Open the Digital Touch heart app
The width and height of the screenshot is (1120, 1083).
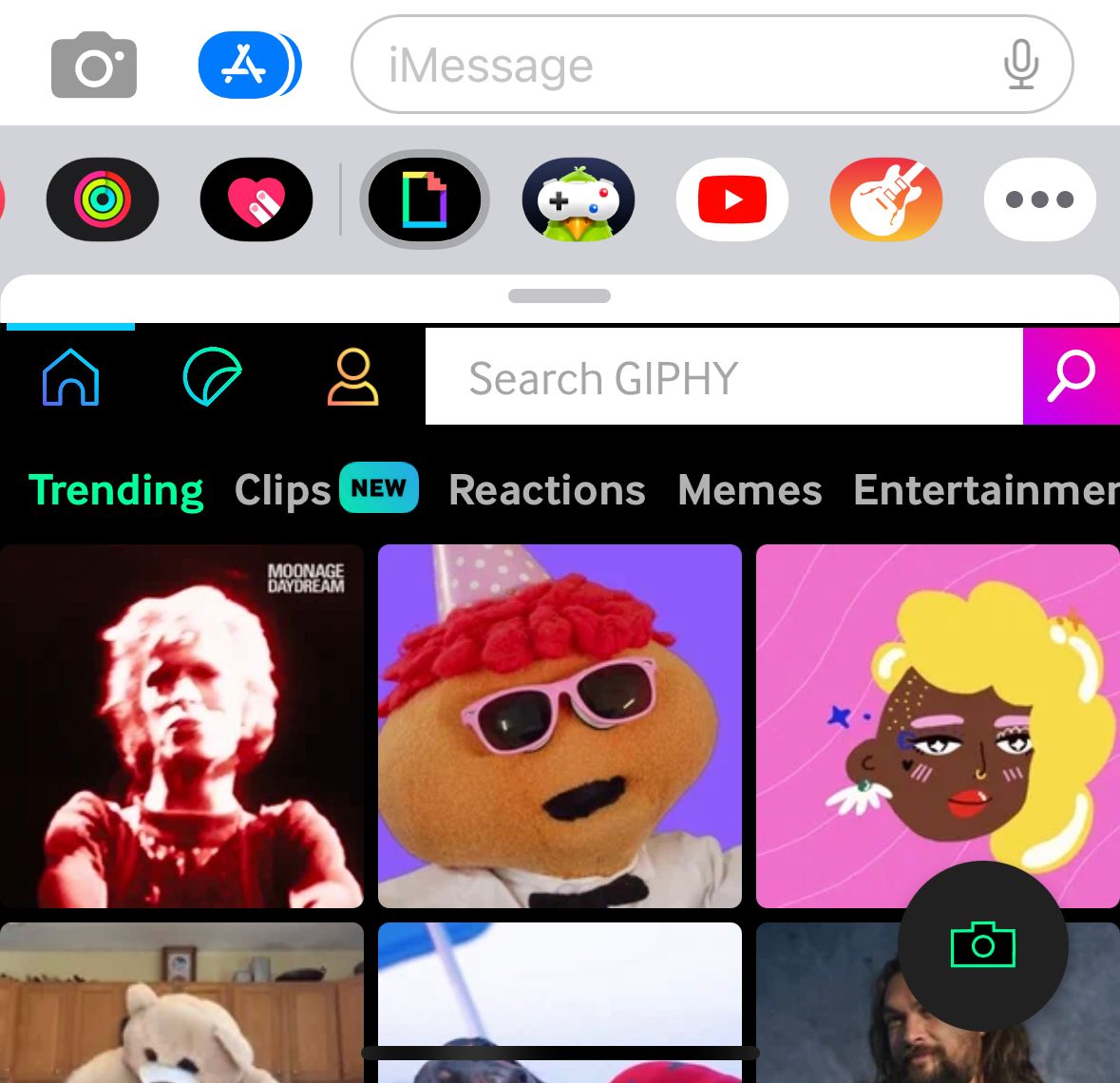click(256, 199)
